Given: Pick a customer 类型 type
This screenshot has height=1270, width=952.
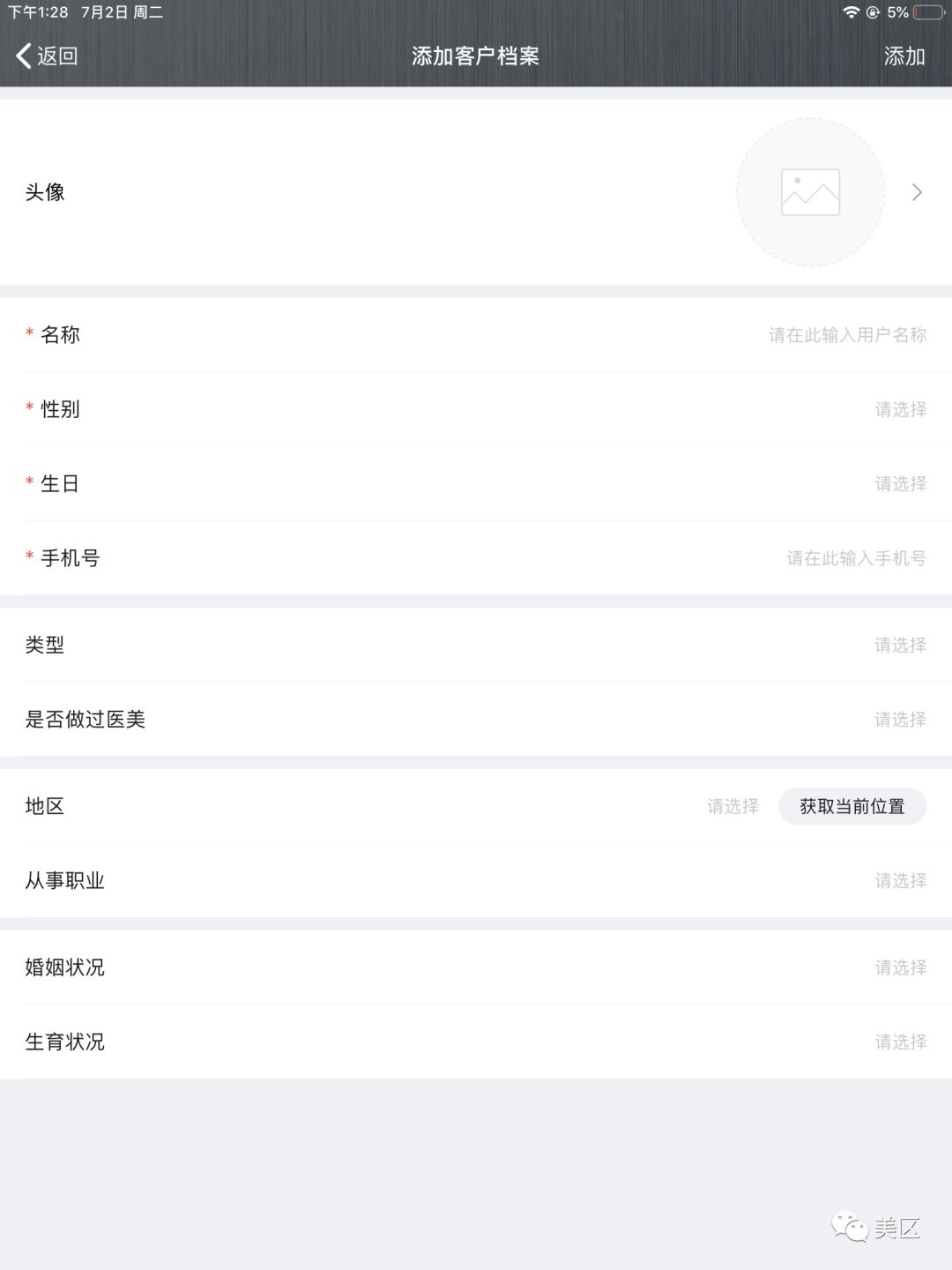Looking at the screenshot, I should point(900,646).
